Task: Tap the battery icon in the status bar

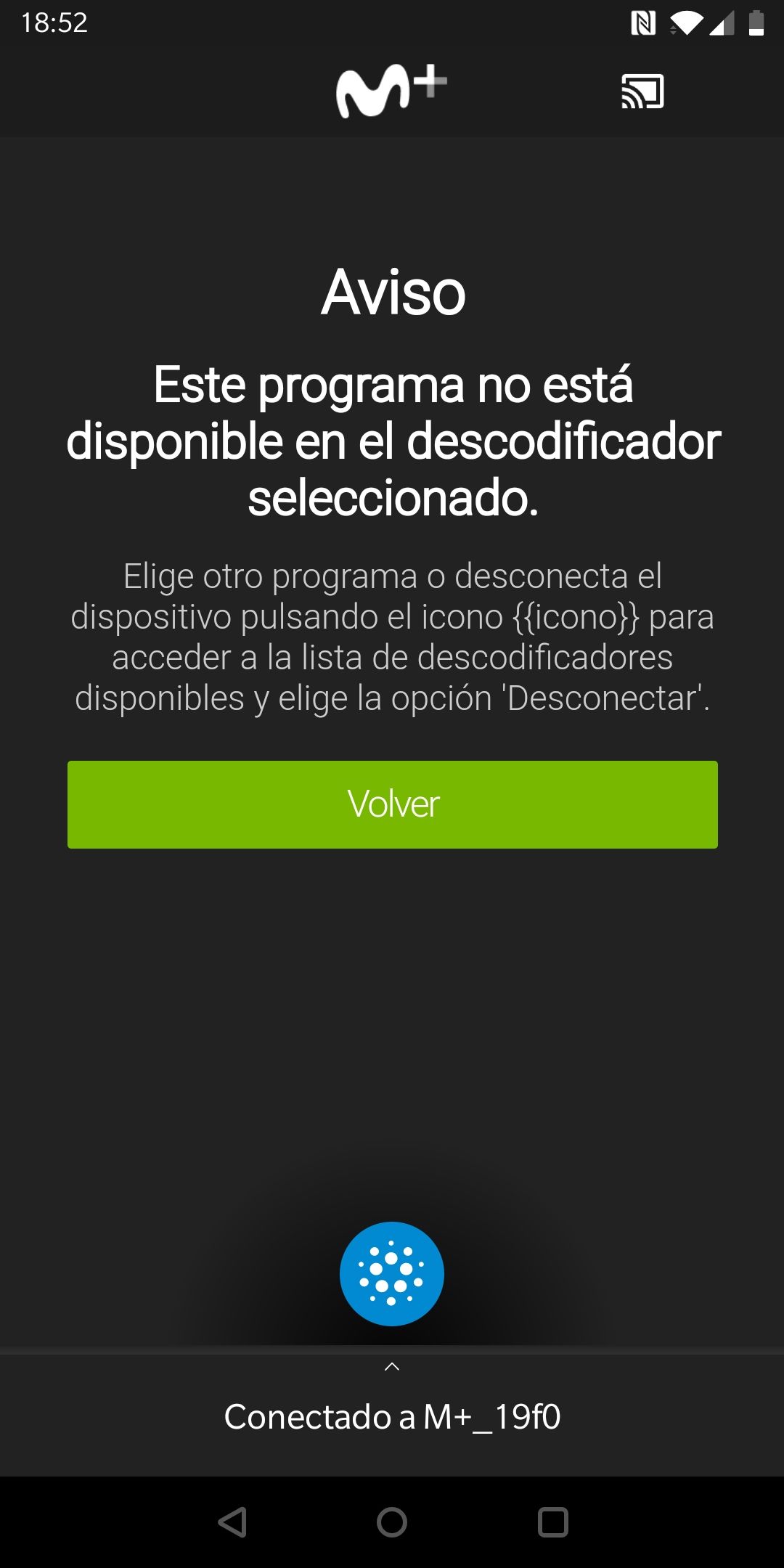Action: point(755,23)
